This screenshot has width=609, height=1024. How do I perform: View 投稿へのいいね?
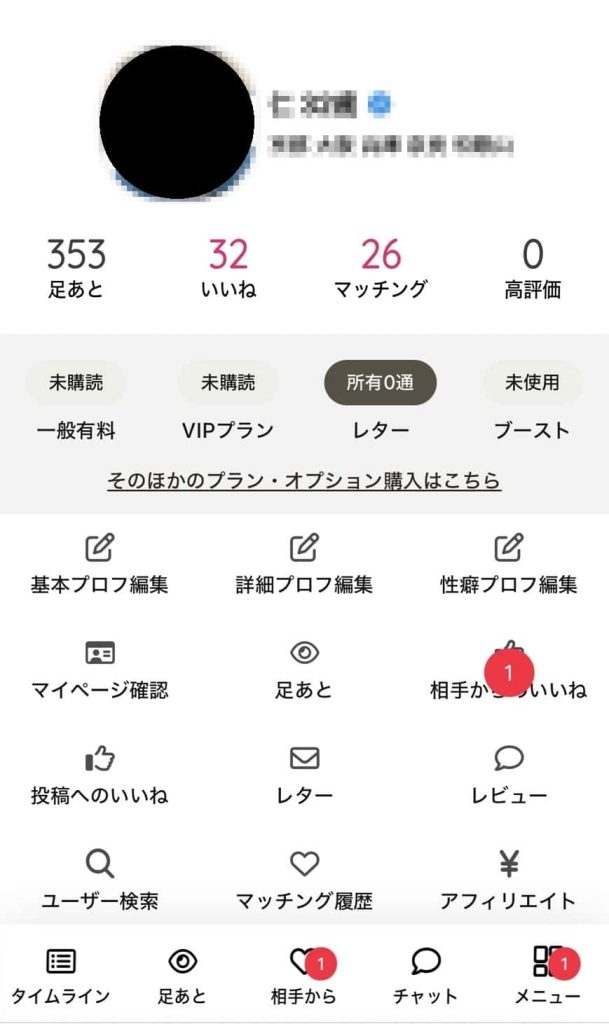tap(99, 776)
